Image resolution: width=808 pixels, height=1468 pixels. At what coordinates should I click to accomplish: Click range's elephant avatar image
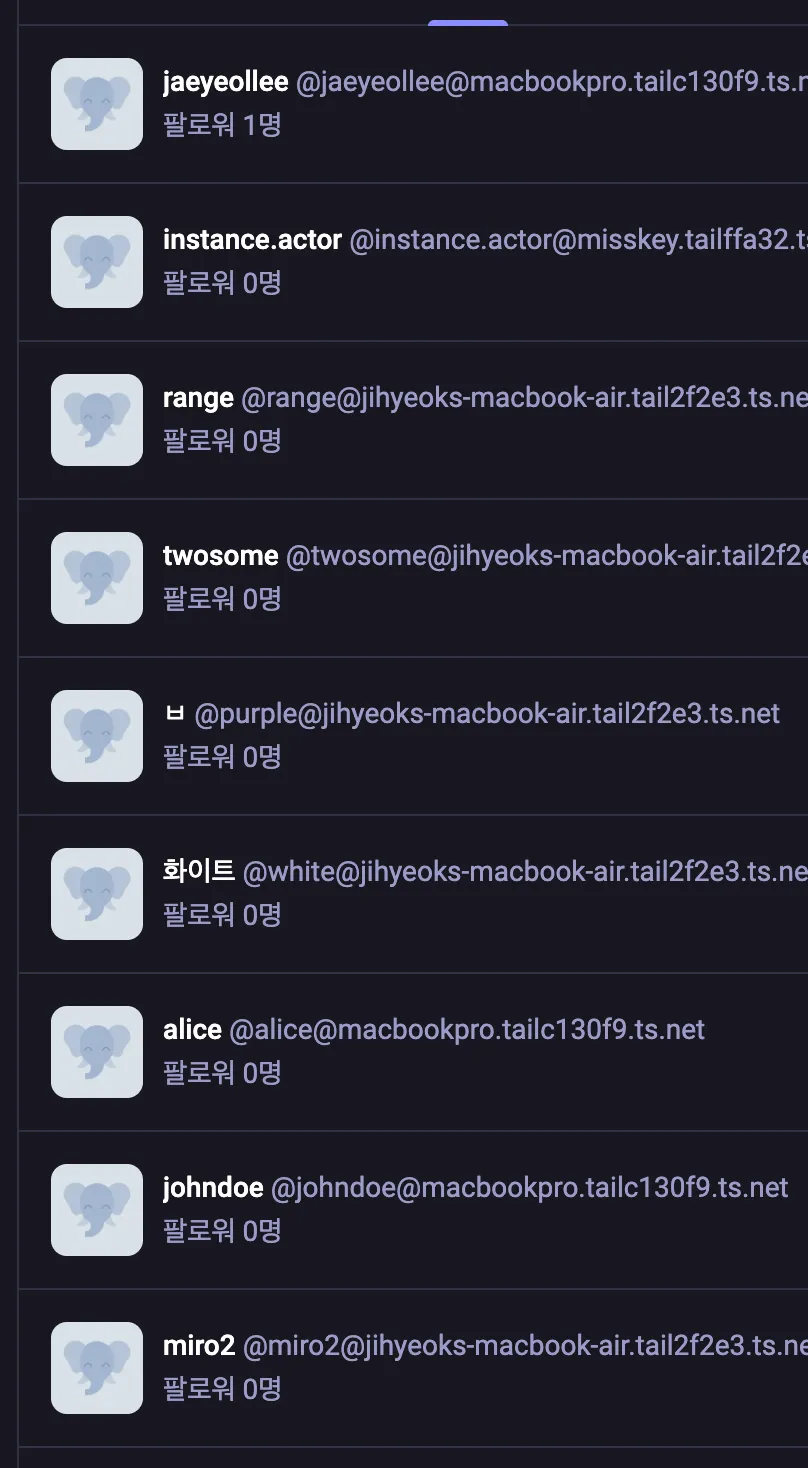point(96,420)
